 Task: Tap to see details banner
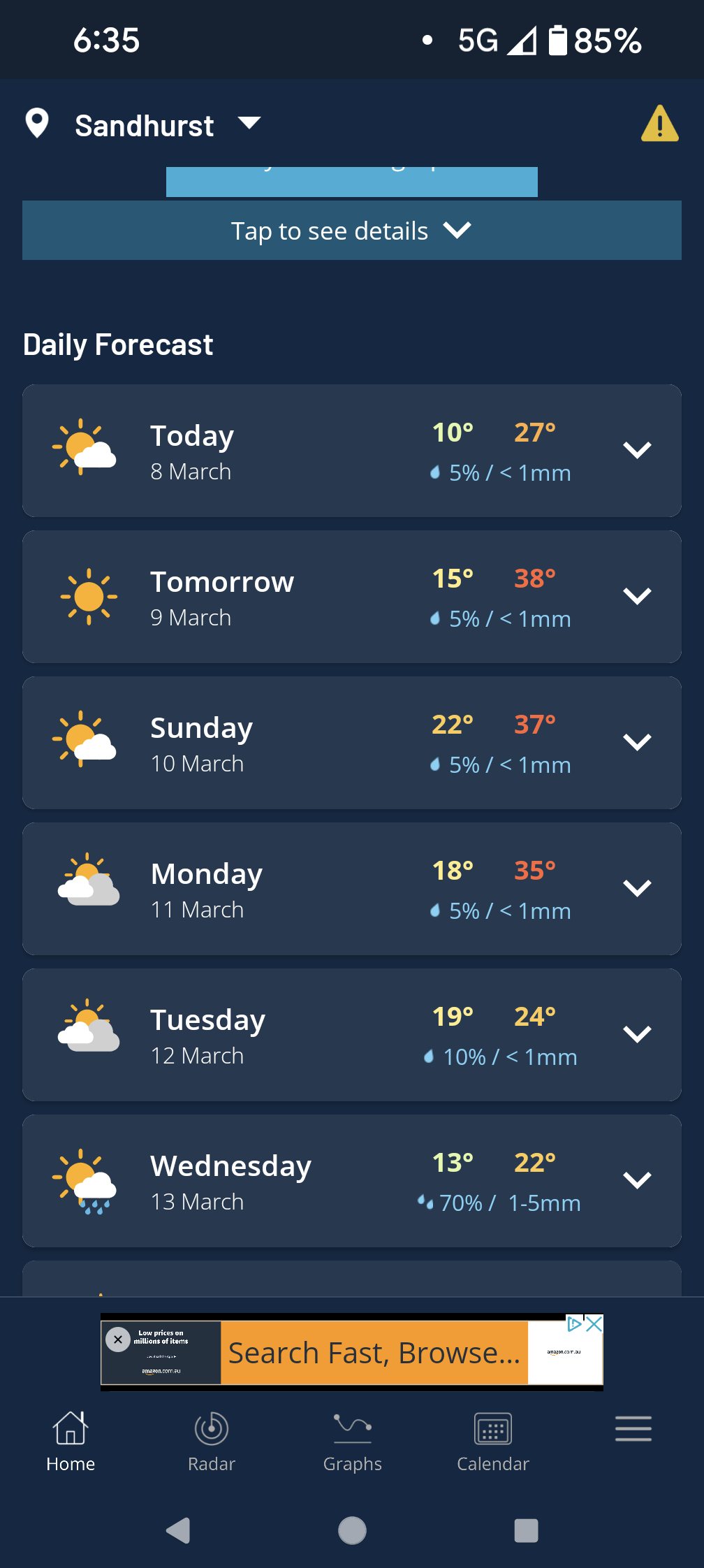pos(352,231)
